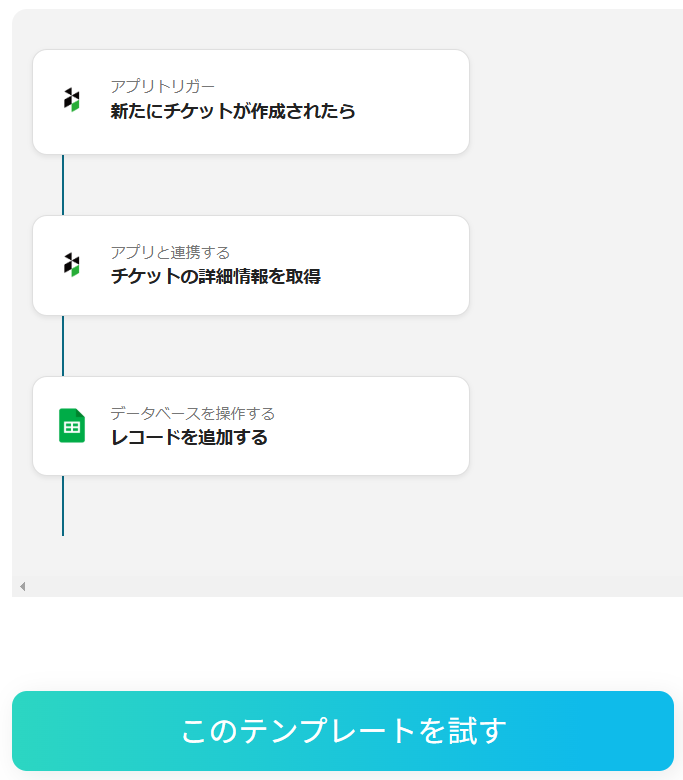Open the レコードを追加する step card

[x=250, y=427]
